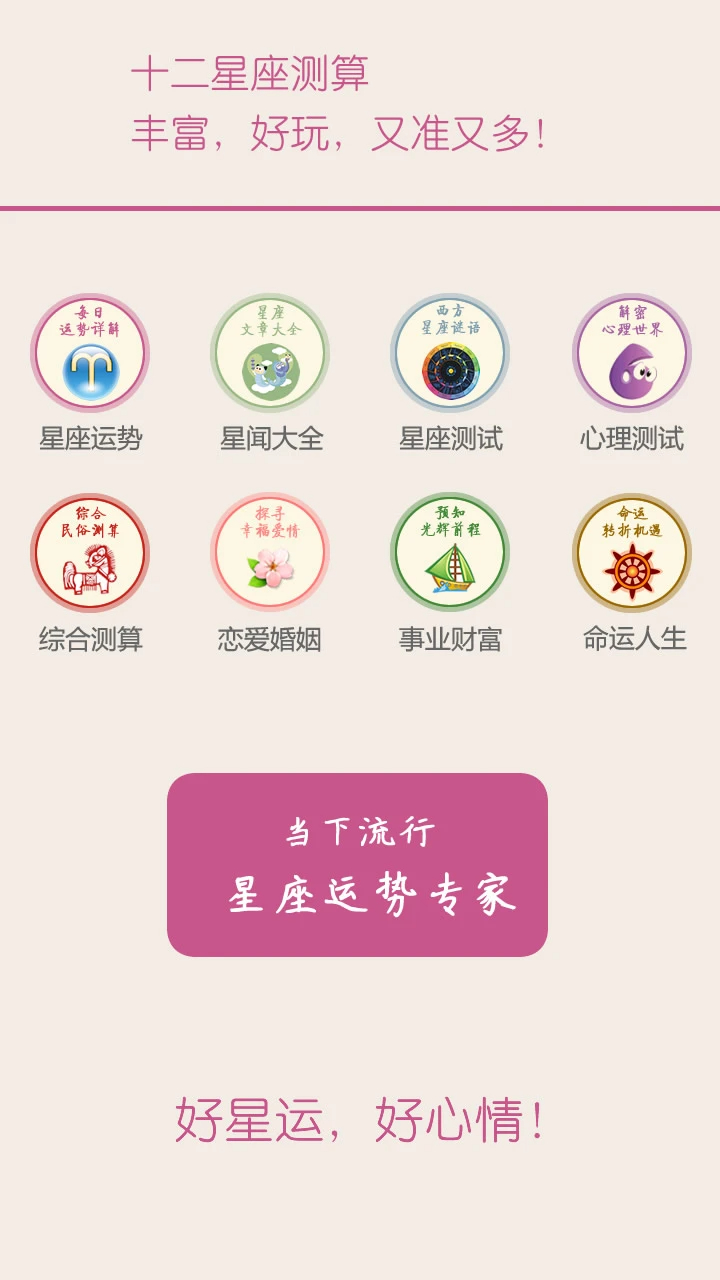The width and height of the screenshot is (720, 1280).
Task: Tap the 综合测算 text label
Action: pyautogui.click(x=90, y=634)
